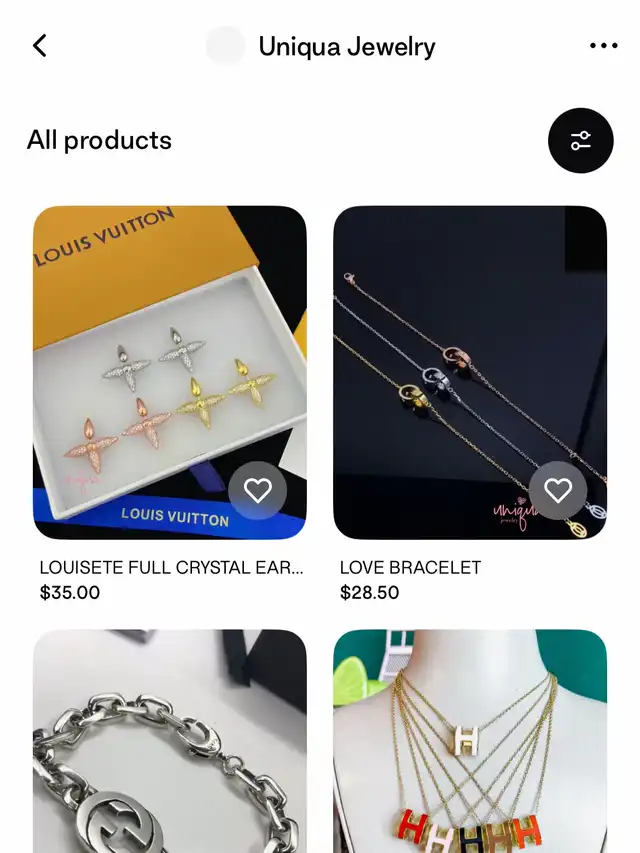Open the Love Bracelet product
The width and height of the screenshot is (640, 853).
pyautogui.click(x=450, y=360)
